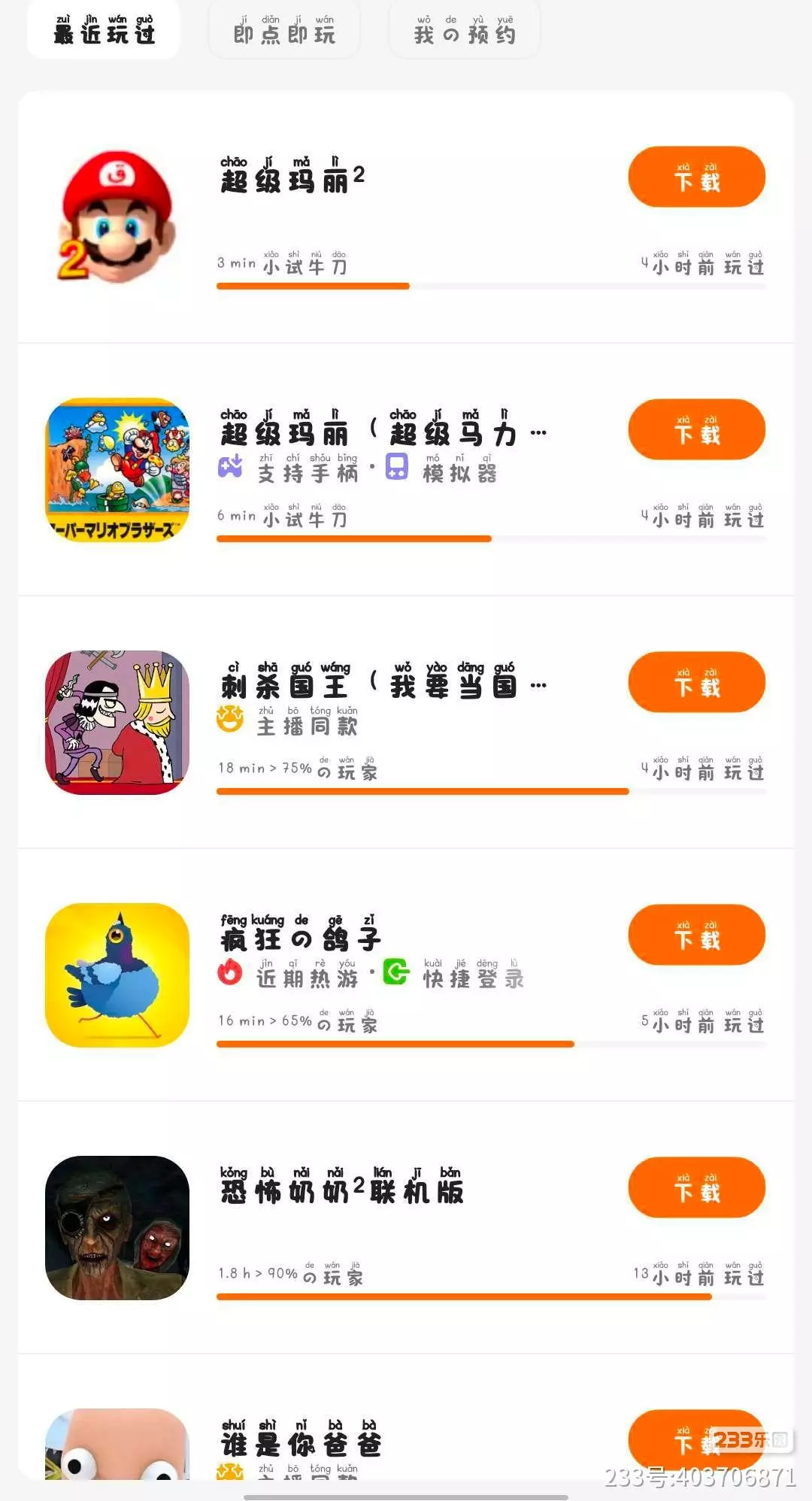Viewport: 812px width, 1501px height.
Task: Download 刺杀国王
Action: 696,683
